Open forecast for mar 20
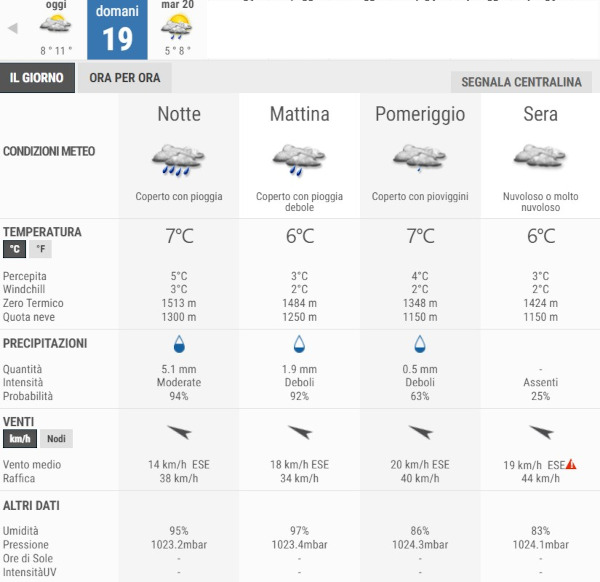Viewport: 600px width, 582px height. [x=177, y=28]
